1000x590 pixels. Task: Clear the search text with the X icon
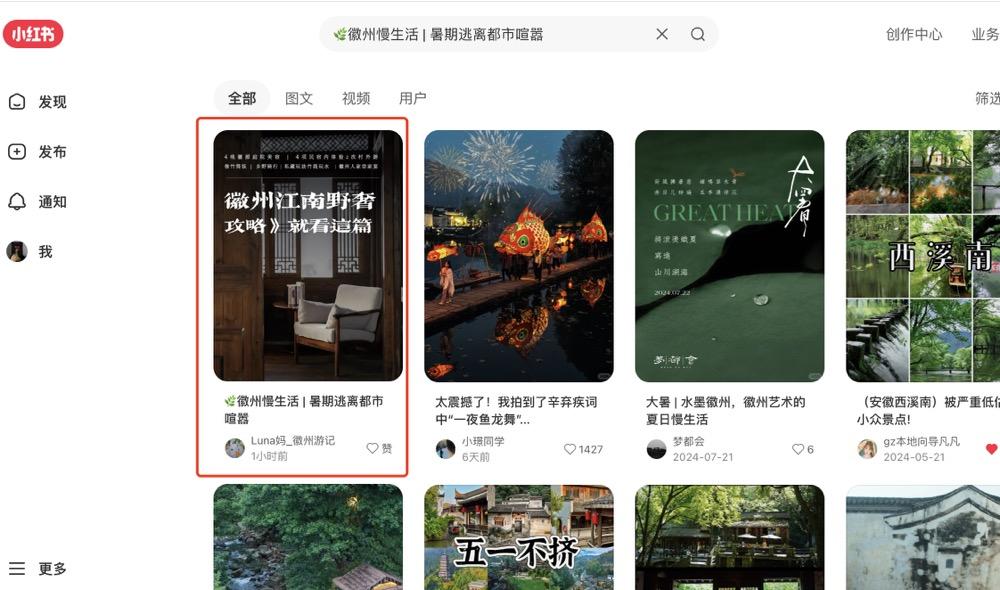click(662, 34)
